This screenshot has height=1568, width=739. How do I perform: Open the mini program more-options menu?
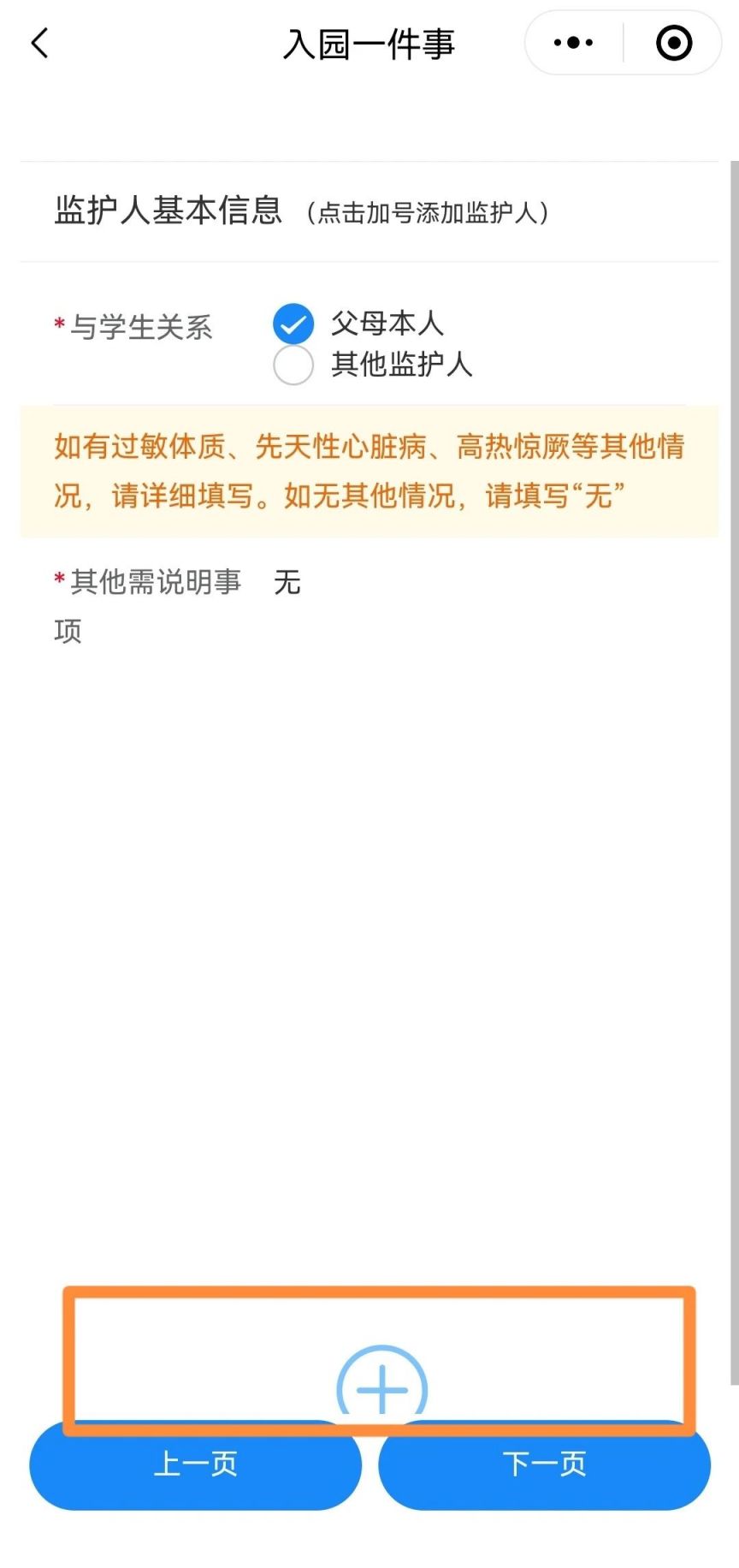point(573,43)
